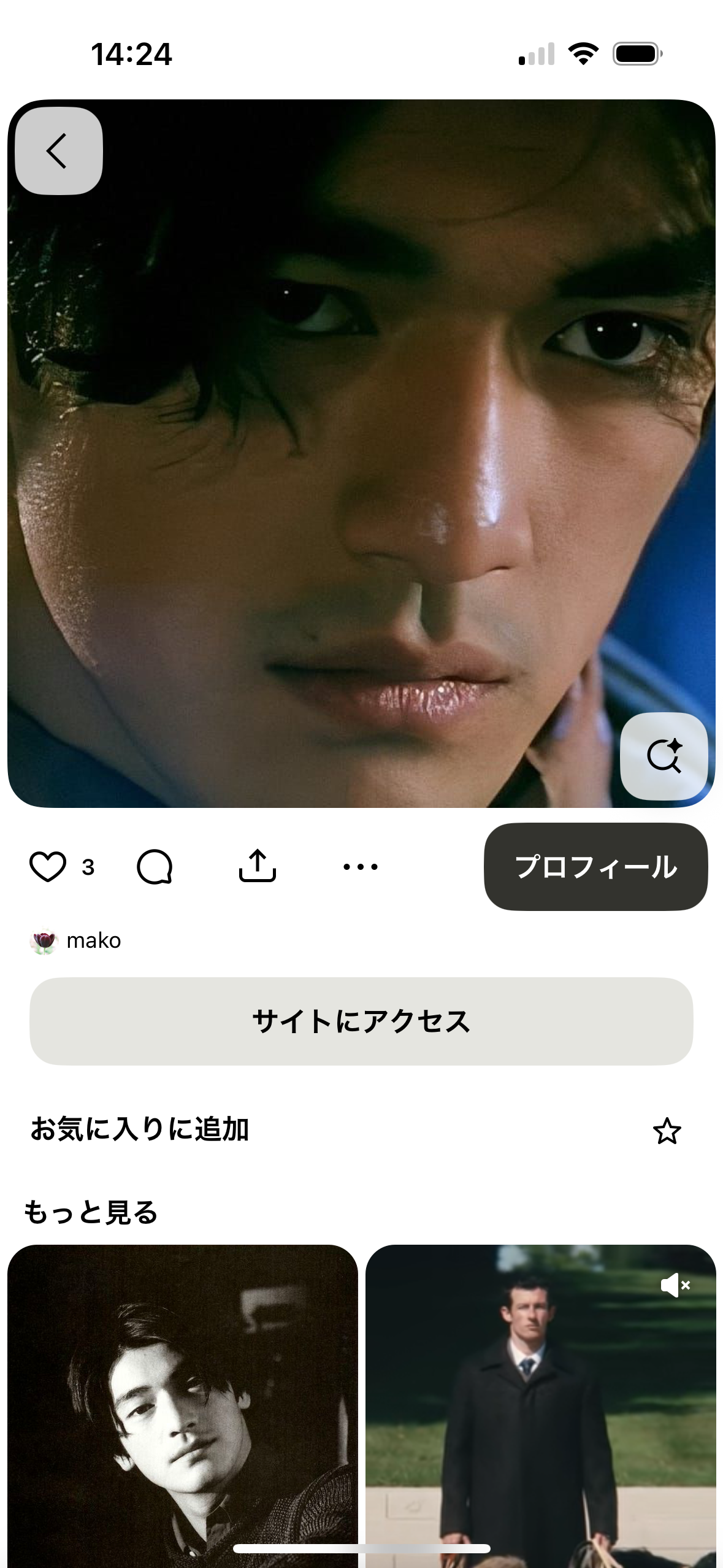The image size is (723, 1568).
Task: Open more options with the ellipsis icon
Action: point(359,867)
